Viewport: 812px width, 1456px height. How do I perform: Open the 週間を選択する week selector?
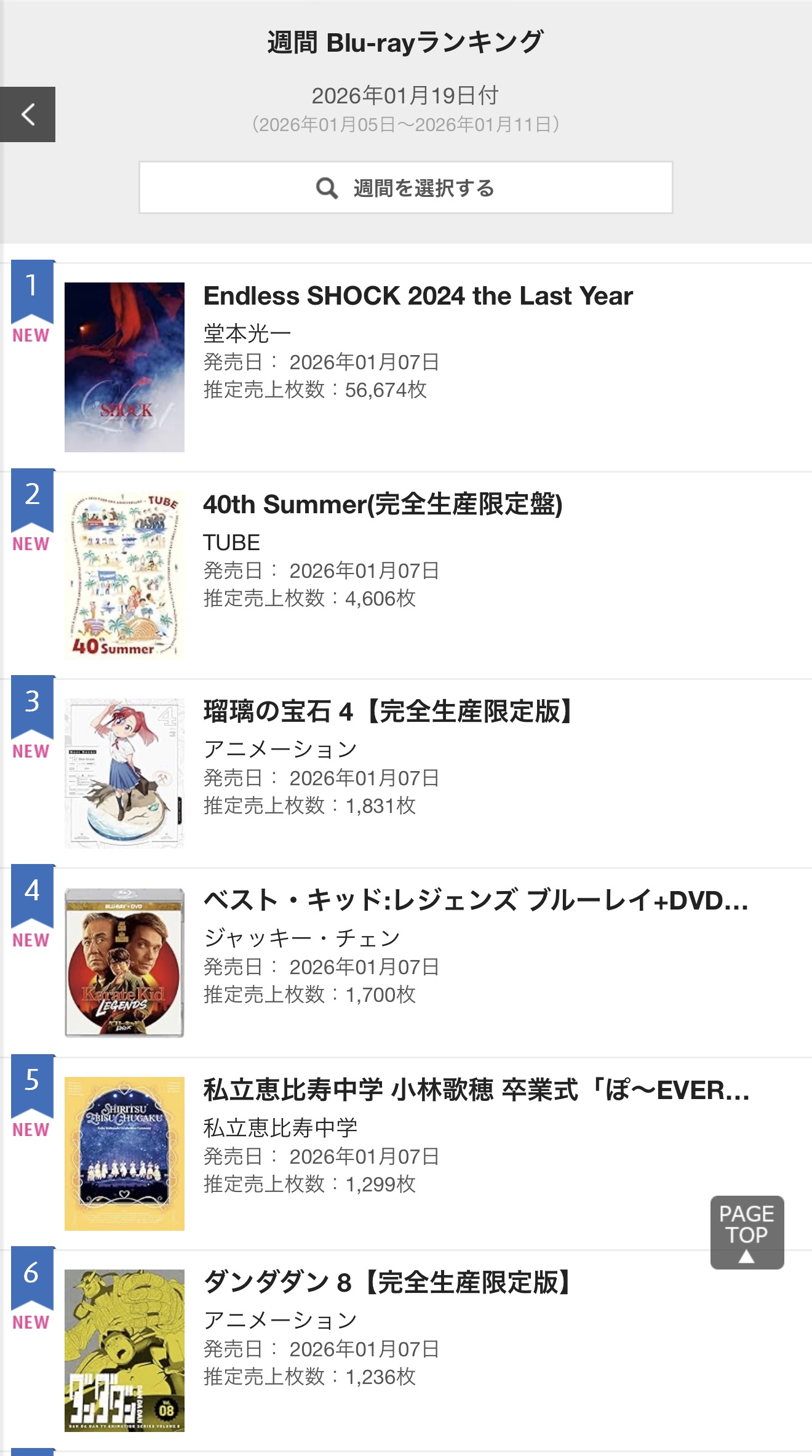(405, 188)
